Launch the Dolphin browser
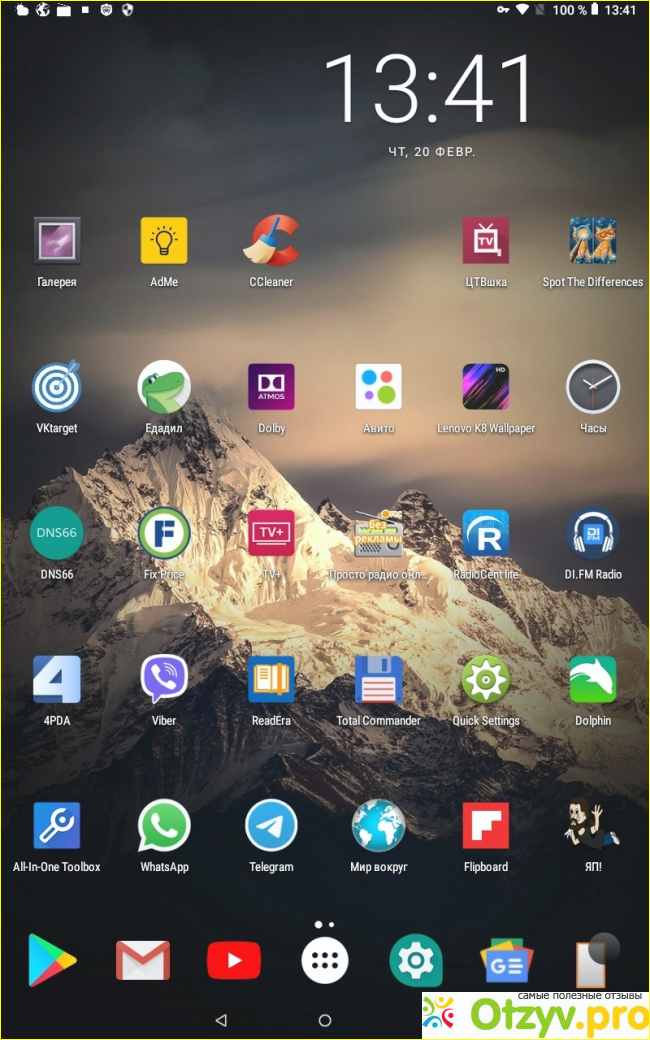 pos(593,680)
